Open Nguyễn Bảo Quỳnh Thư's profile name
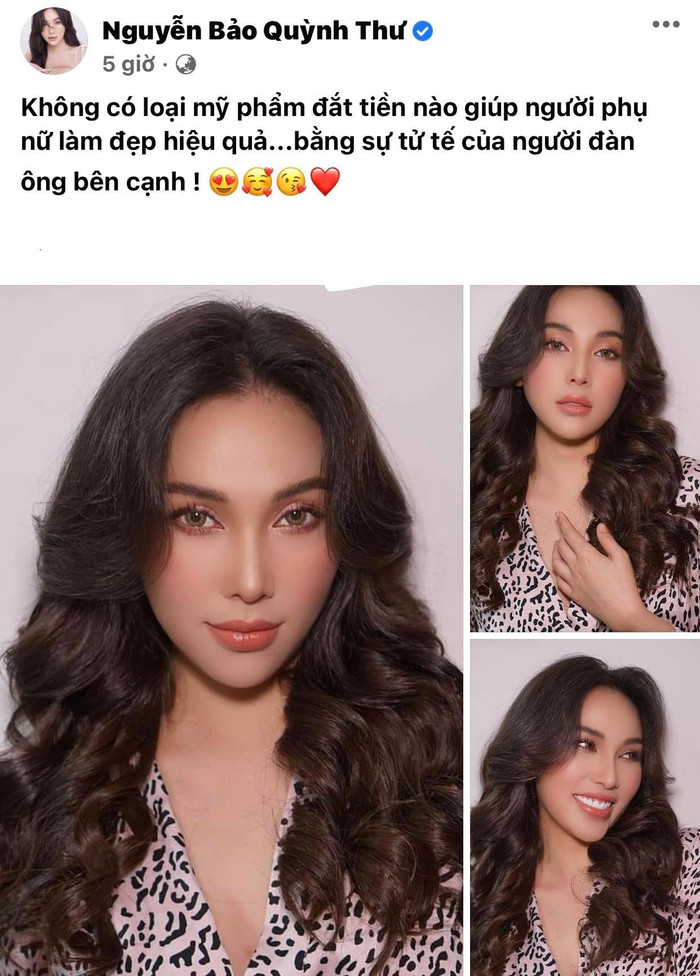 pyautogui.click(x=253, y=30)
